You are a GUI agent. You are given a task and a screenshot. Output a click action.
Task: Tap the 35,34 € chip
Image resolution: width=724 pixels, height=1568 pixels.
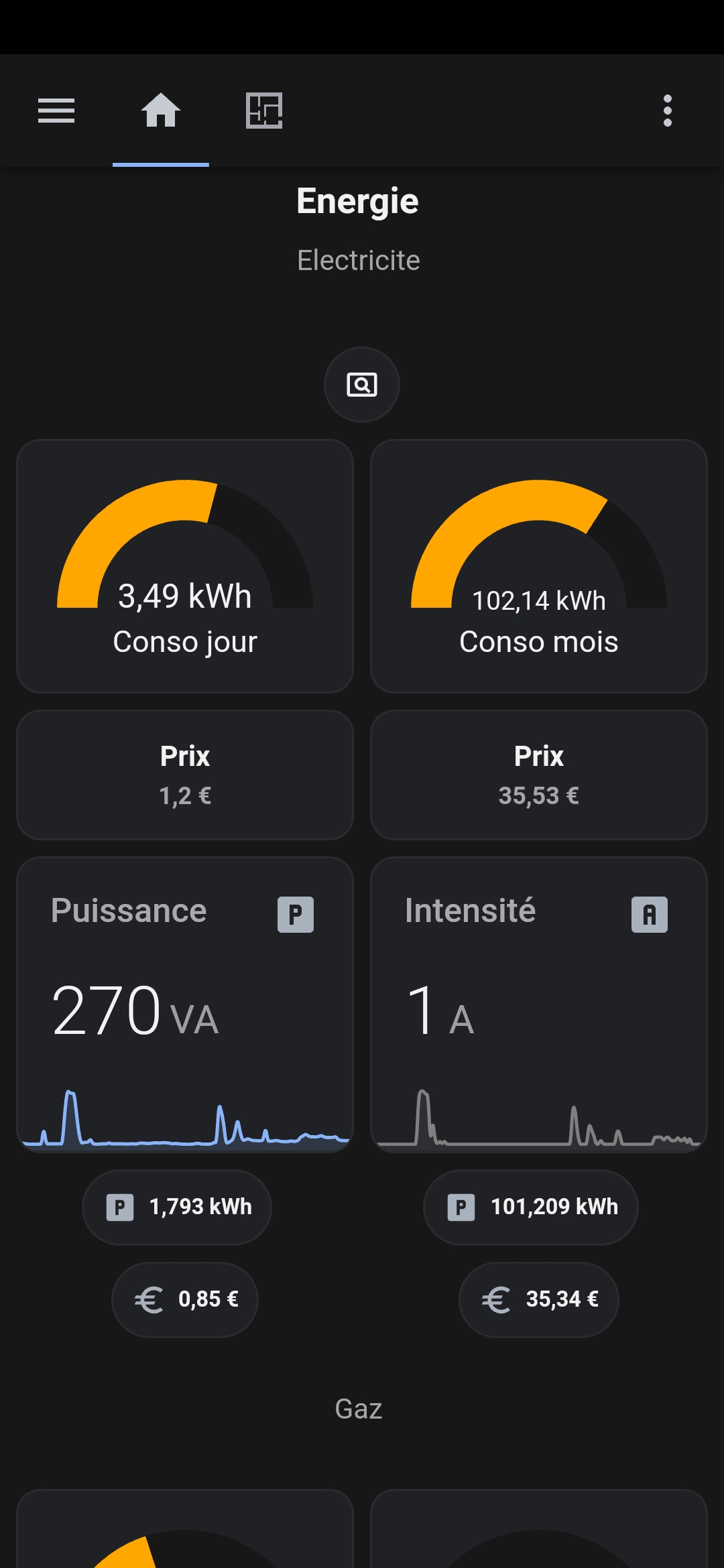(x=539, y=1300)
